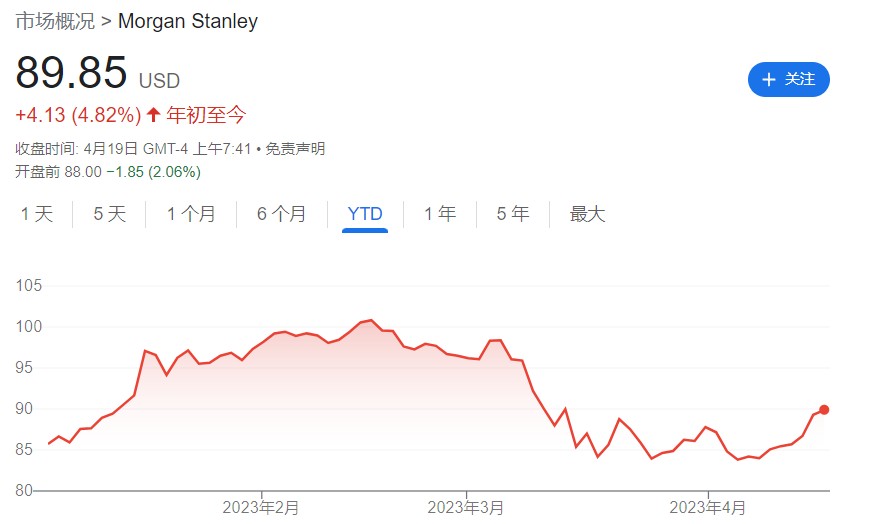Switch chart to 1 天 range

(37, 214)
